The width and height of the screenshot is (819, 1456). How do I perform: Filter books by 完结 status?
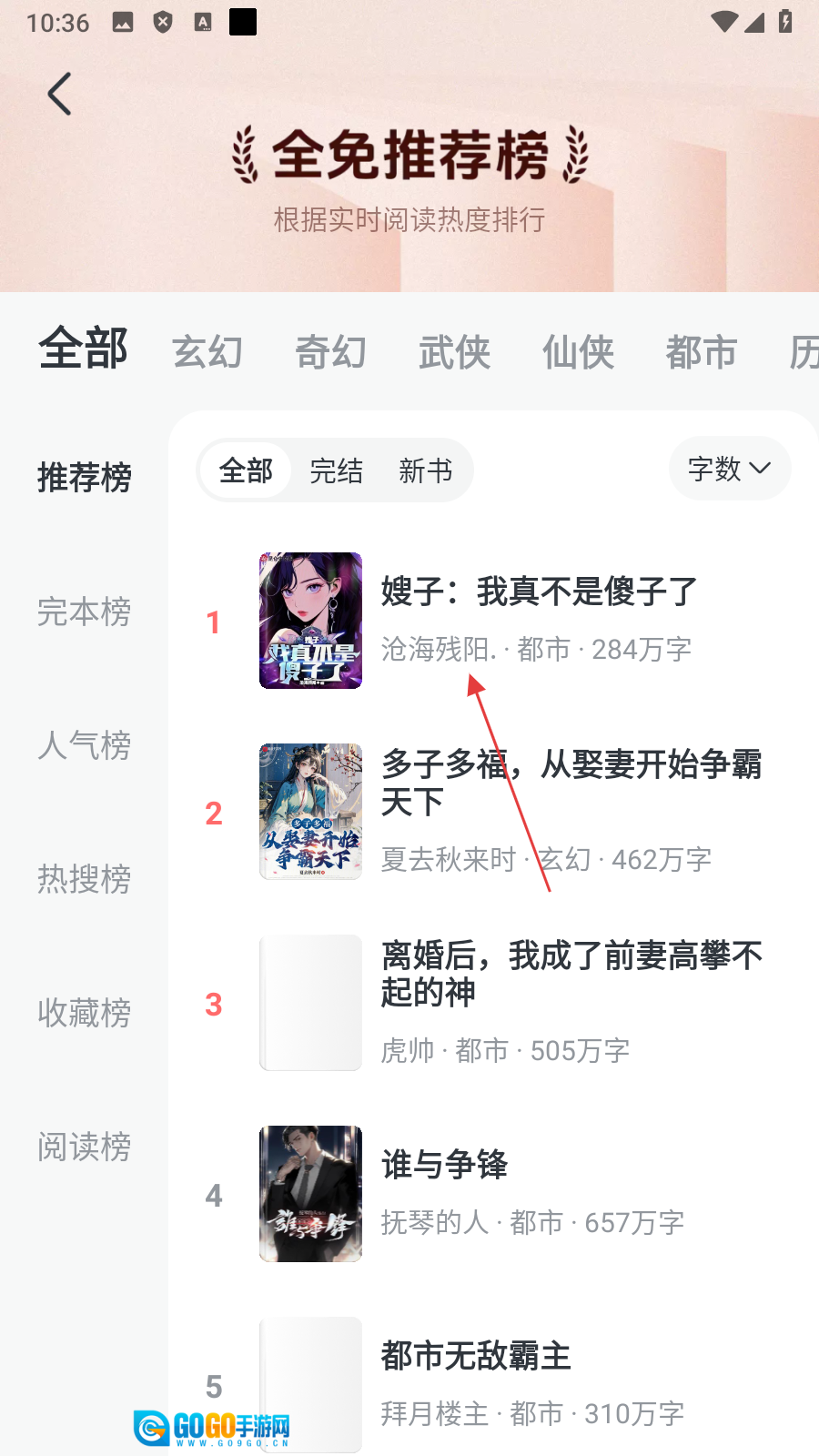(x=336, y=470)
